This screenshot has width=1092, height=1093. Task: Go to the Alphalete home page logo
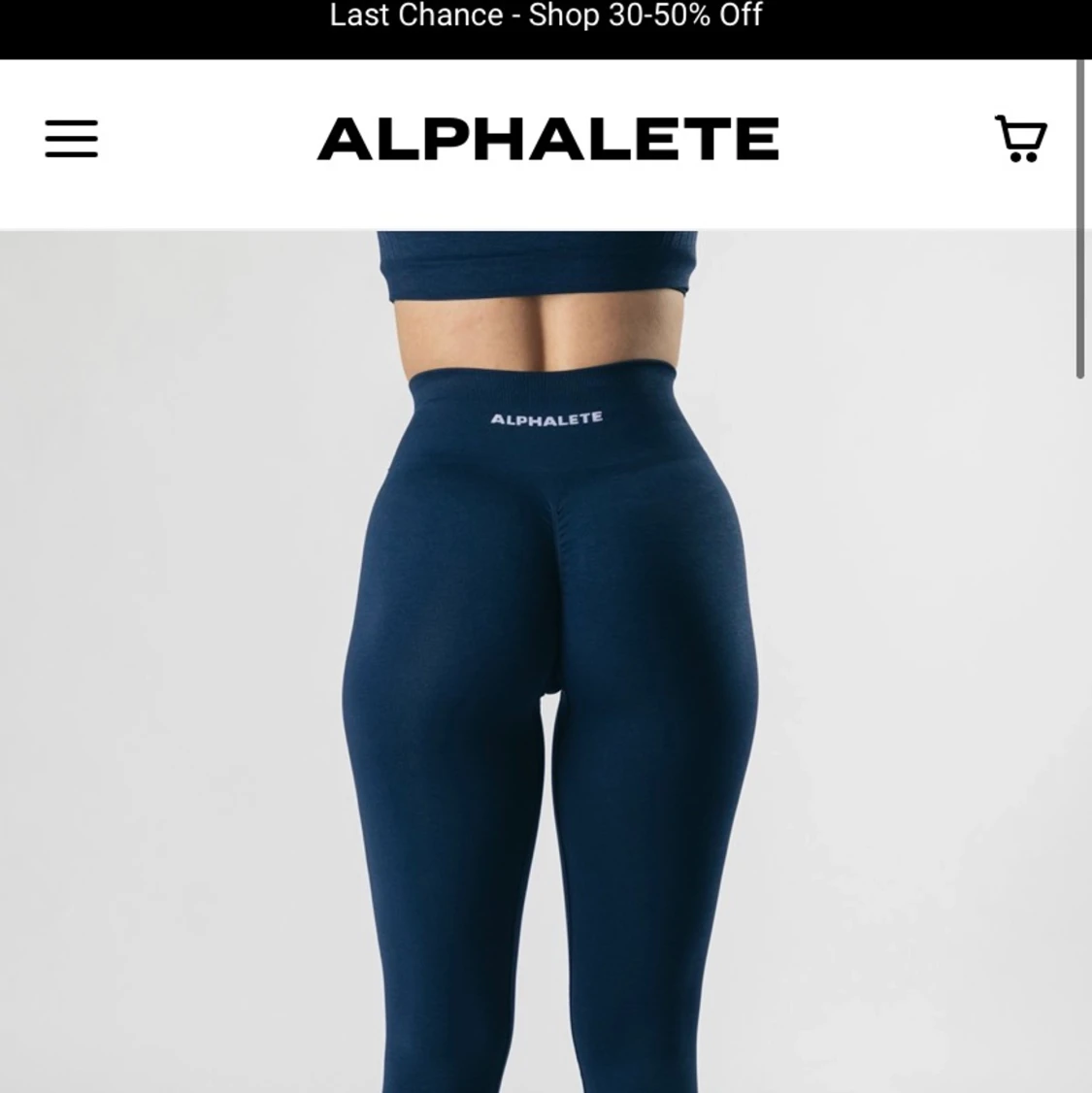tap(547, 139)
